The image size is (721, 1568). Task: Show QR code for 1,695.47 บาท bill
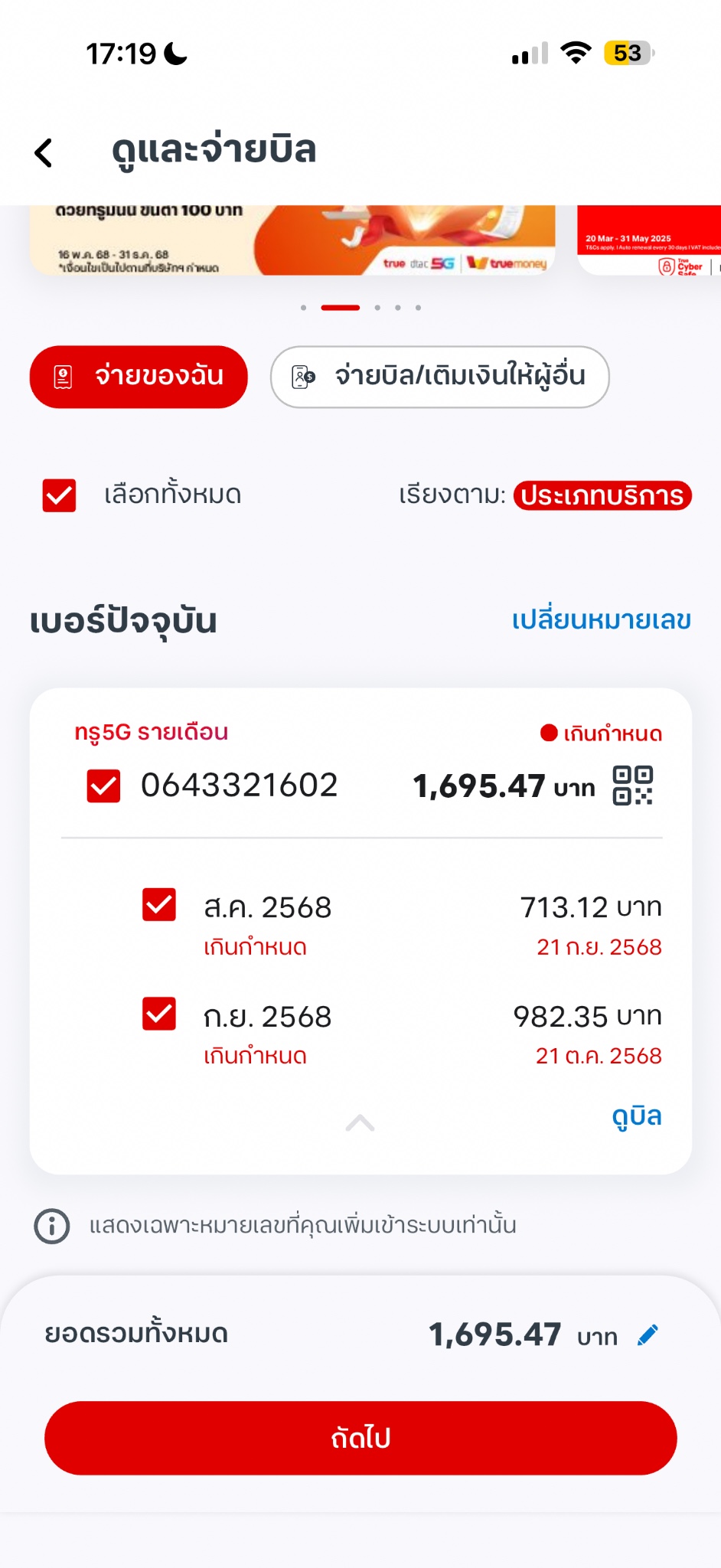(632, 786)
